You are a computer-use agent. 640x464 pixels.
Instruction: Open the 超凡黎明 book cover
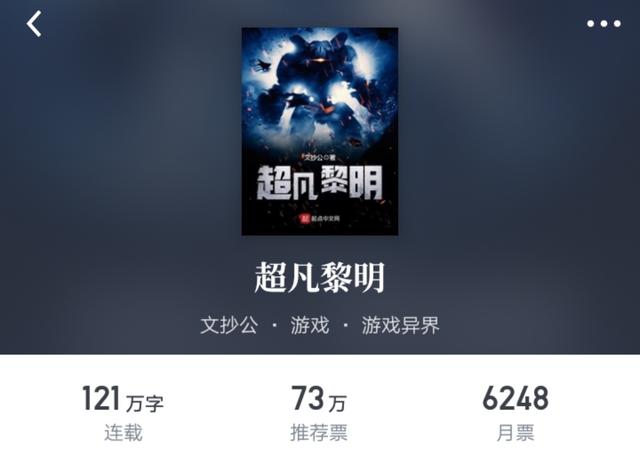click(x=320, y=131)
